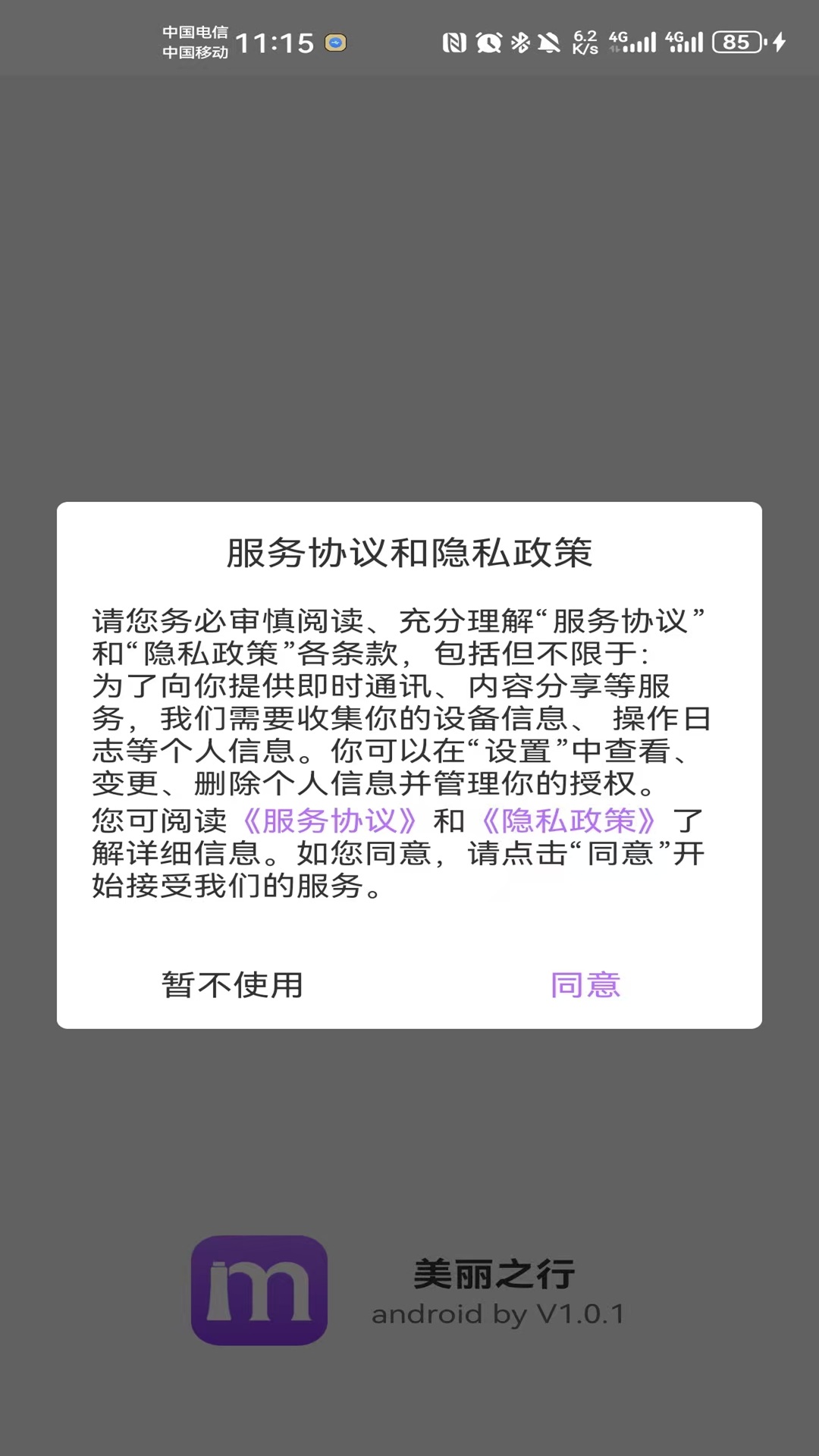This screenshot has width=819, height=1456.
Task: Tap 暂不使用 to decline
Action: (x=232, y=985)
